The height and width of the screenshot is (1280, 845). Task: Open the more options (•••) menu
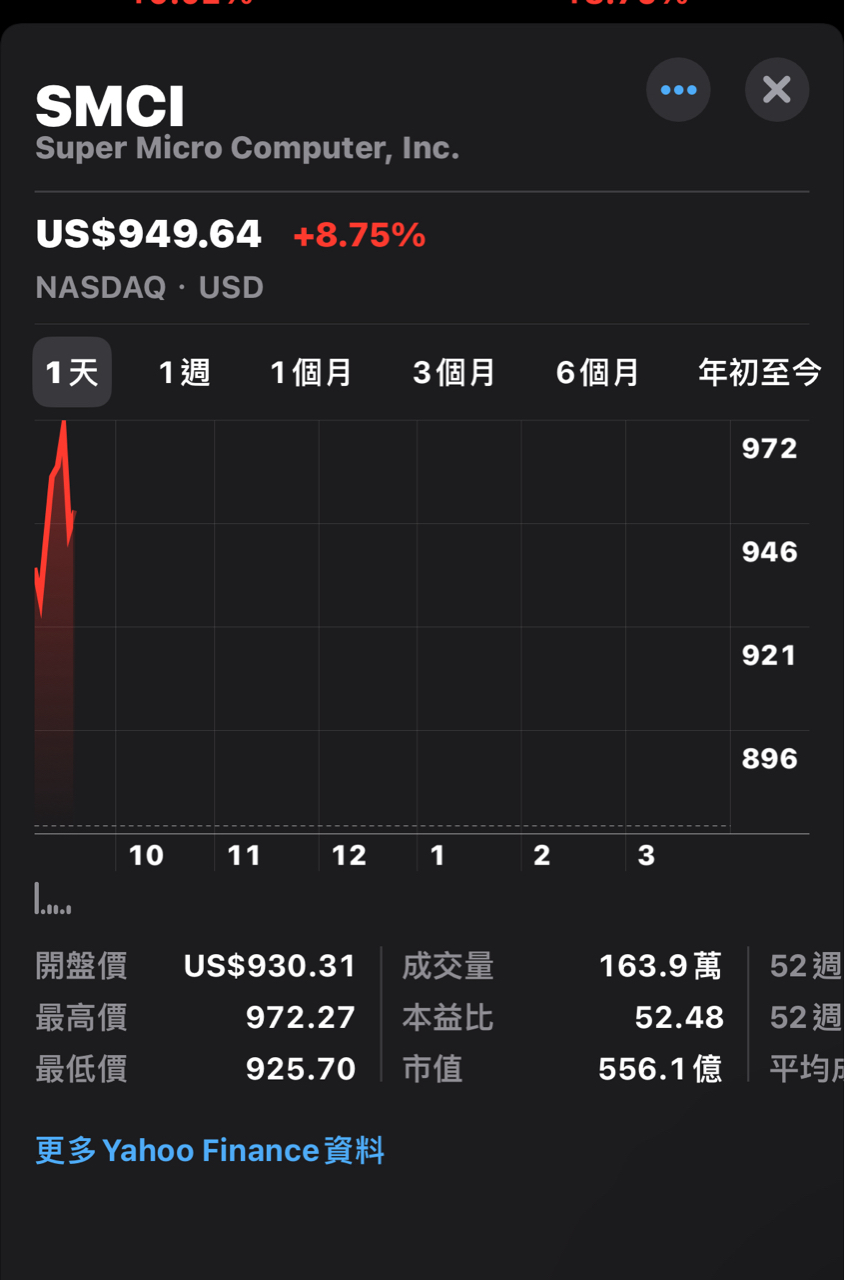coord(678,90)
